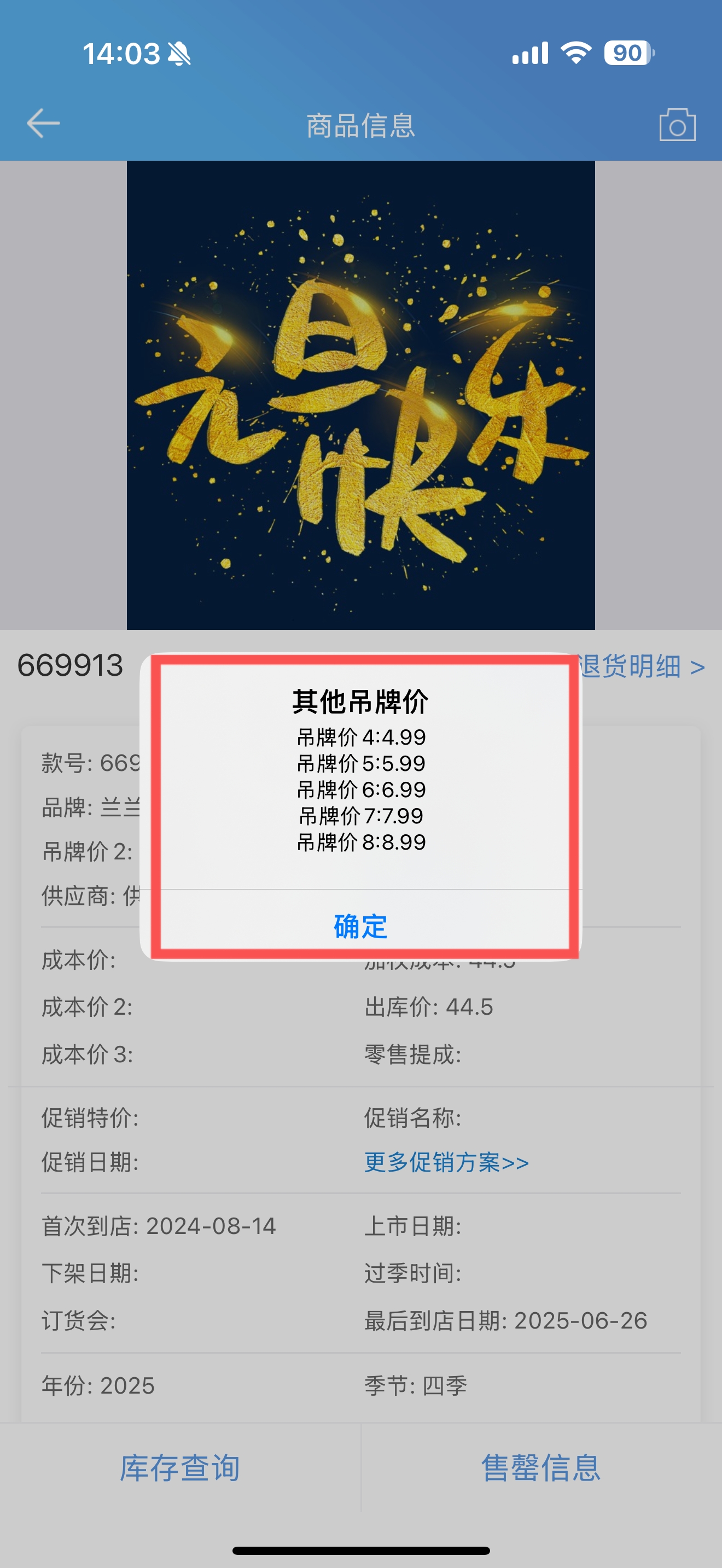Open 售罄信息 sell-out info
The height and width of the screenshot is (1568, 722).
coord(541,1467)
